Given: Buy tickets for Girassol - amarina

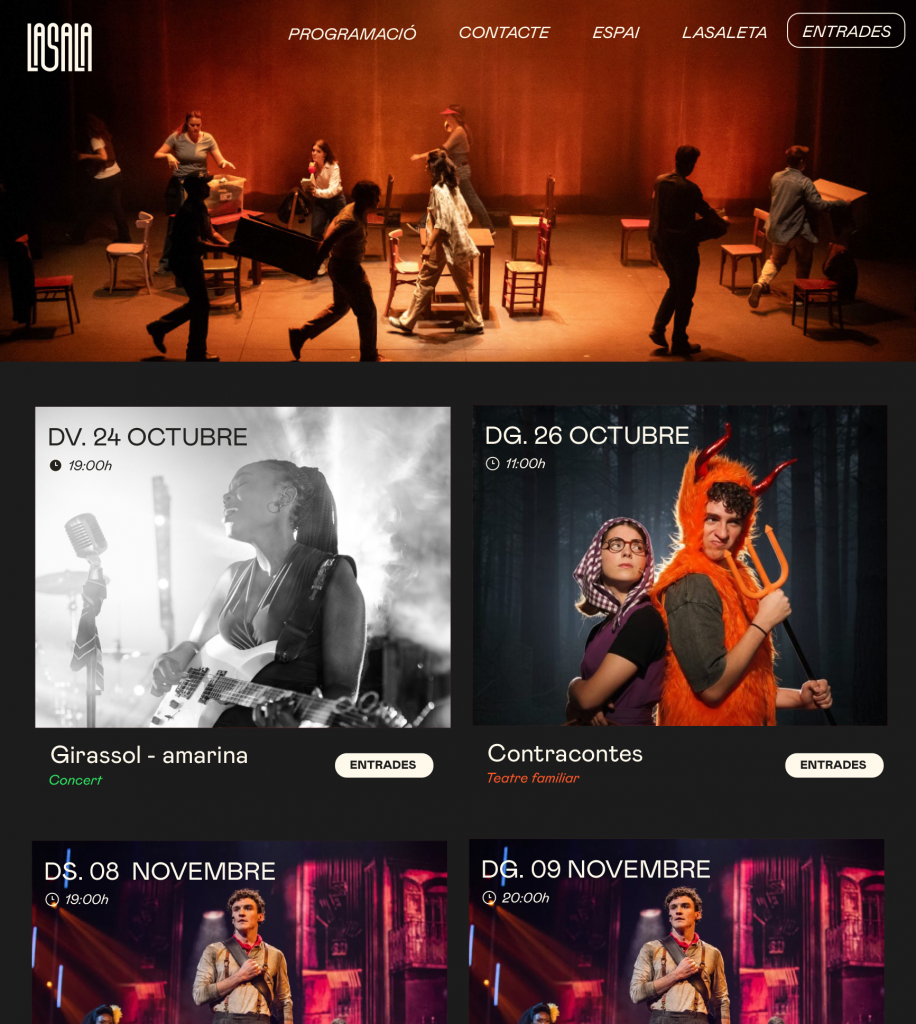Looking at the screenshot, I should tap(383, 765).
